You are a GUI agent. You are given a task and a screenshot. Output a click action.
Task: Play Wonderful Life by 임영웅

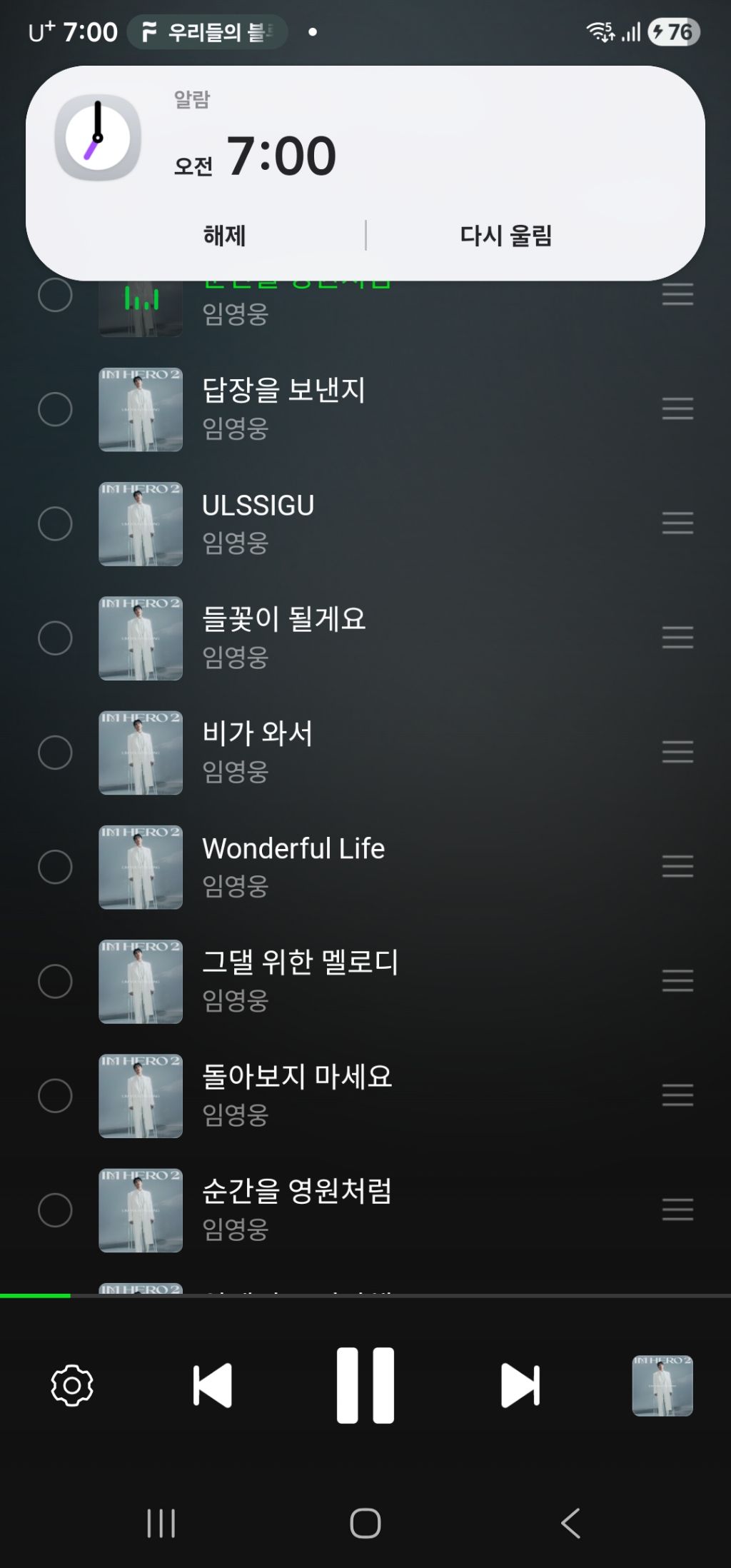293,850
